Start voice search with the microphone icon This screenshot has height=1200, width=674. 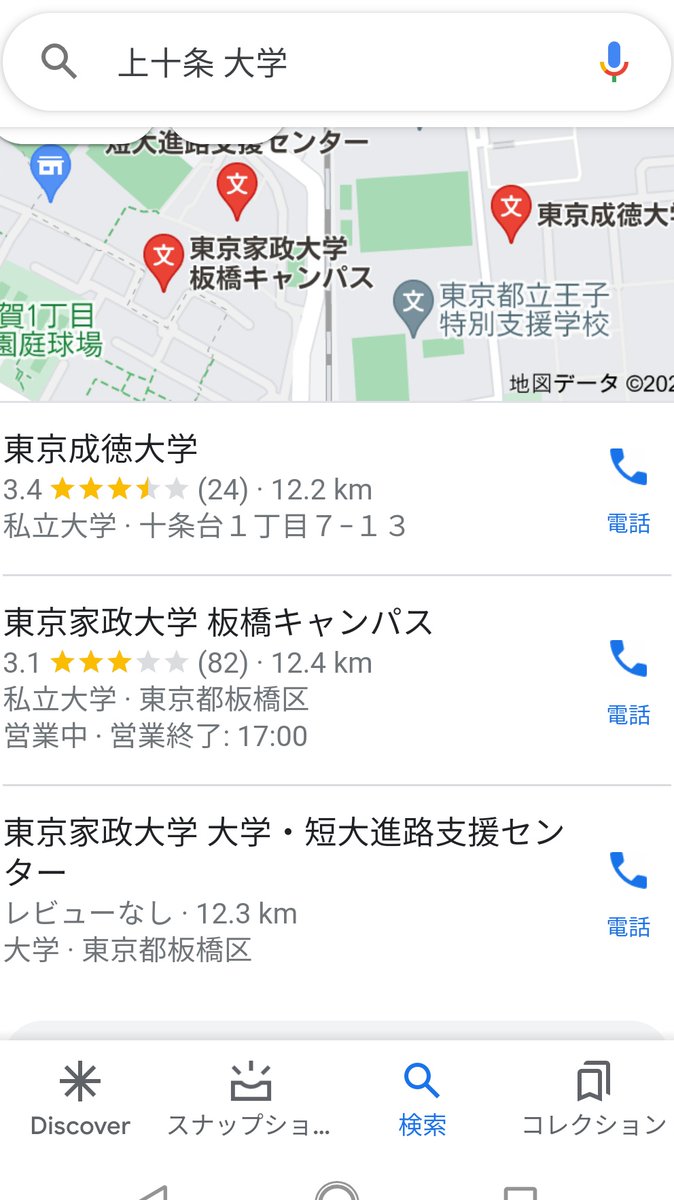pyautogui.click(x=614, y=62)
